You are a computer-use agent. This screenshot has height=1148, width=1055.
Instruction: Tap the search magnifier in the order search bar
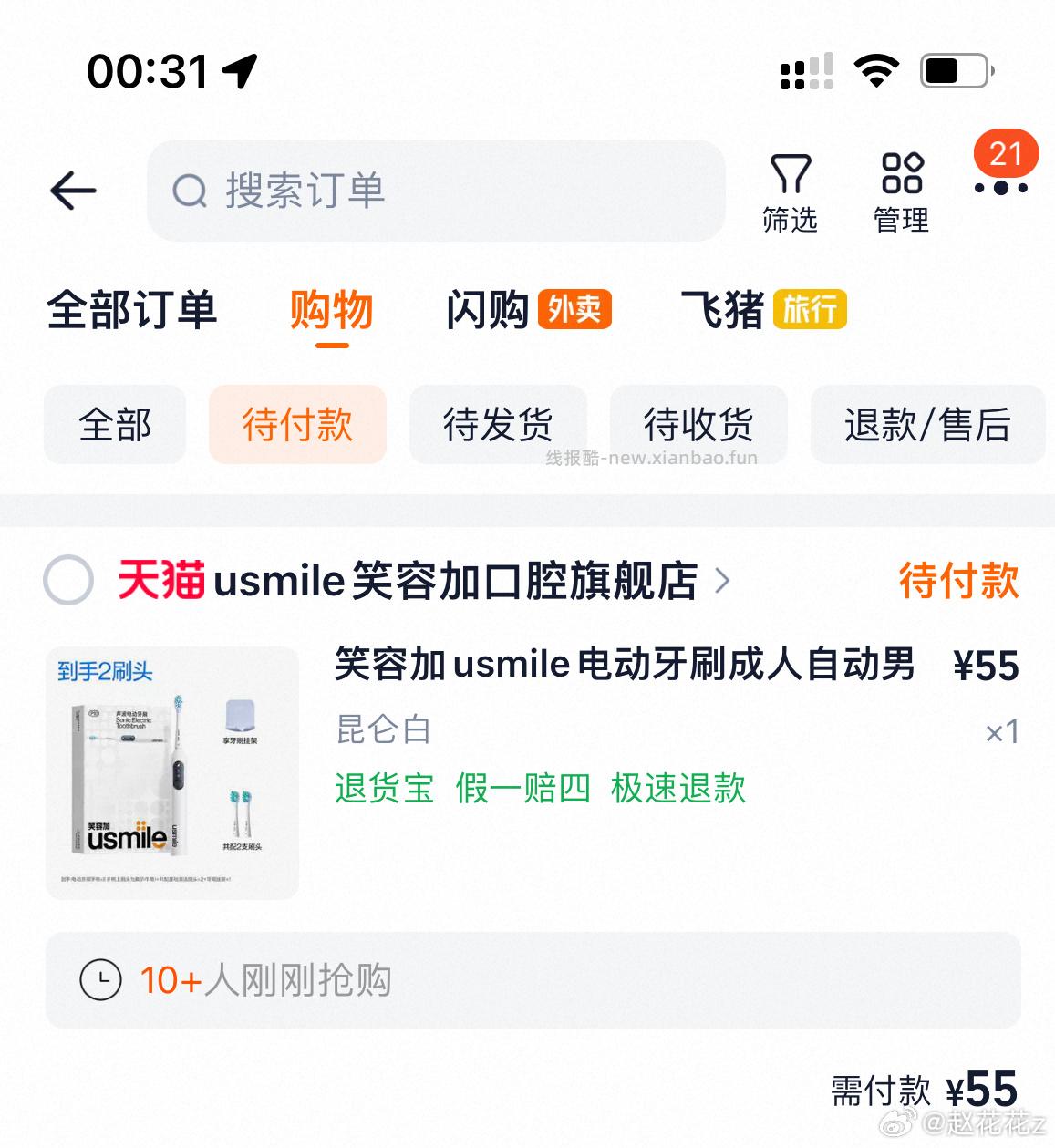pyautogui.click(x=189, y=191)
